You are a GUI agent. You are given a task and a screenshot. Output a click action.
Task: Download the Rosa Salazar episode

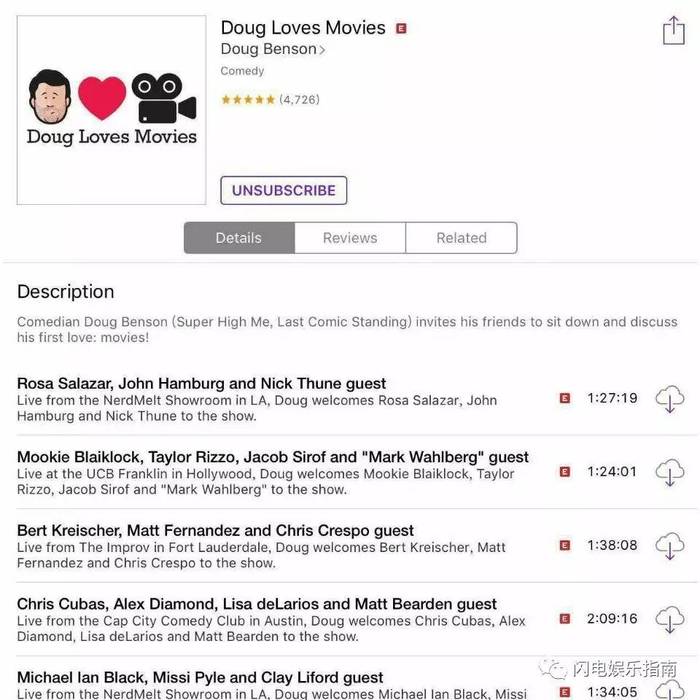click(669, 398)
